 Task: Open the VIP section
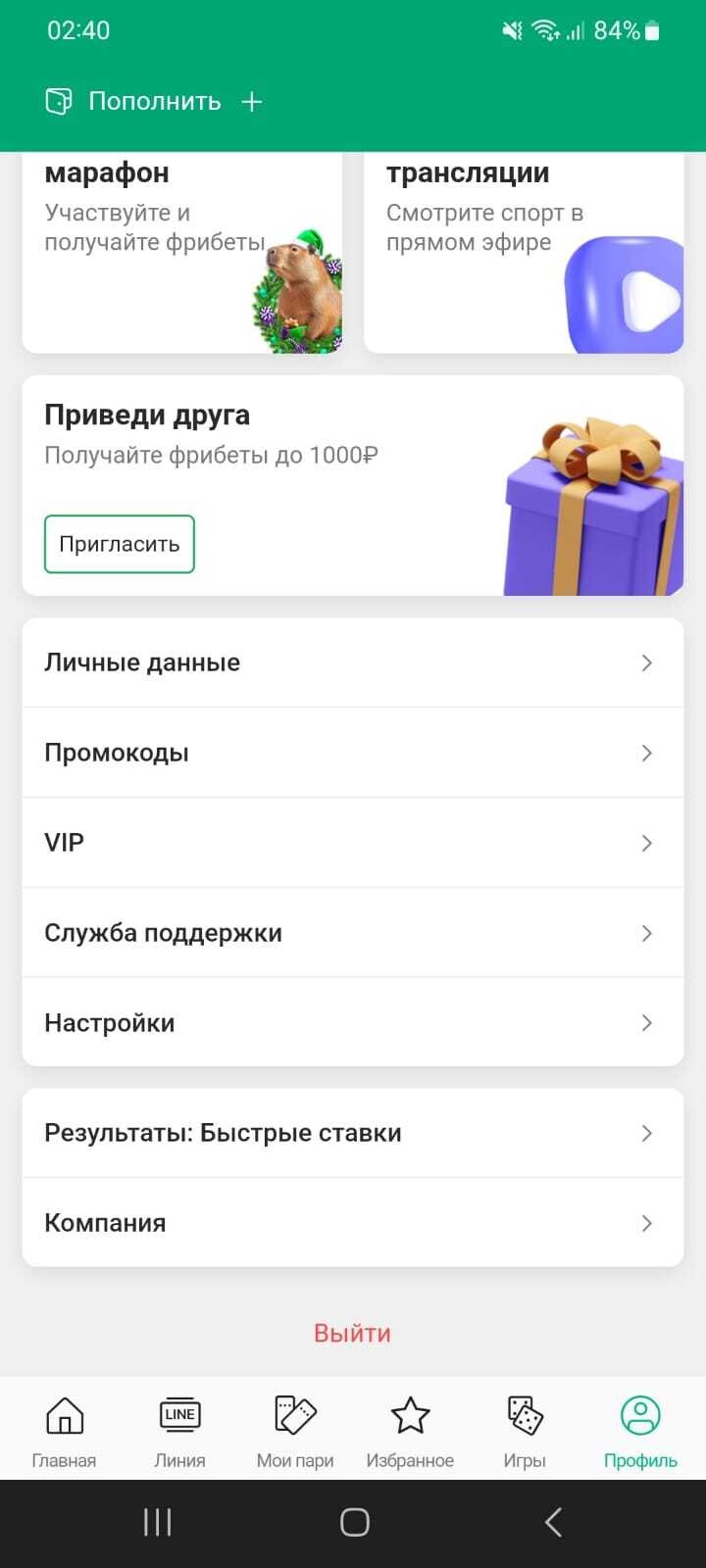coord(352,843)
